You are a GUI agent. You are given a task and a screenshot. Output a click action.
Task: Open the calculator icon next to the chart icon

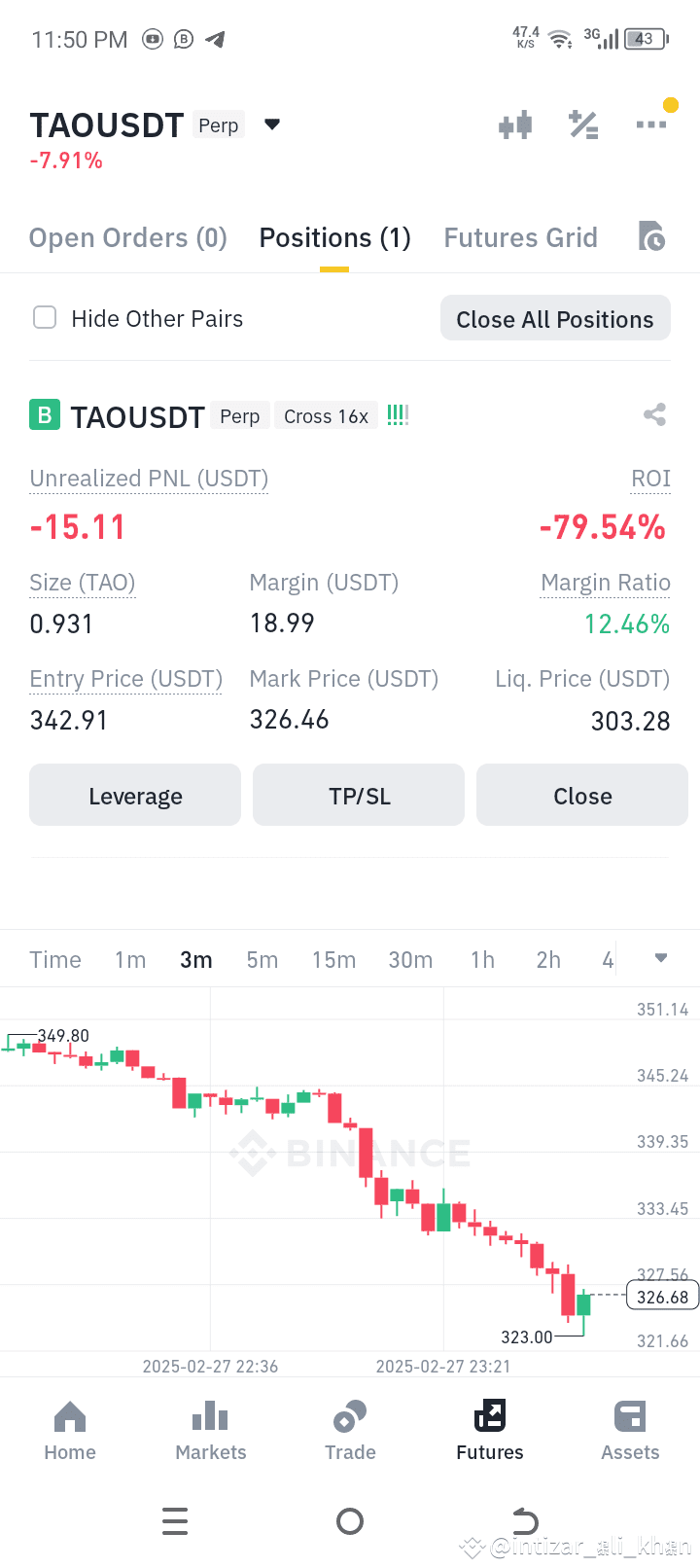583,125
